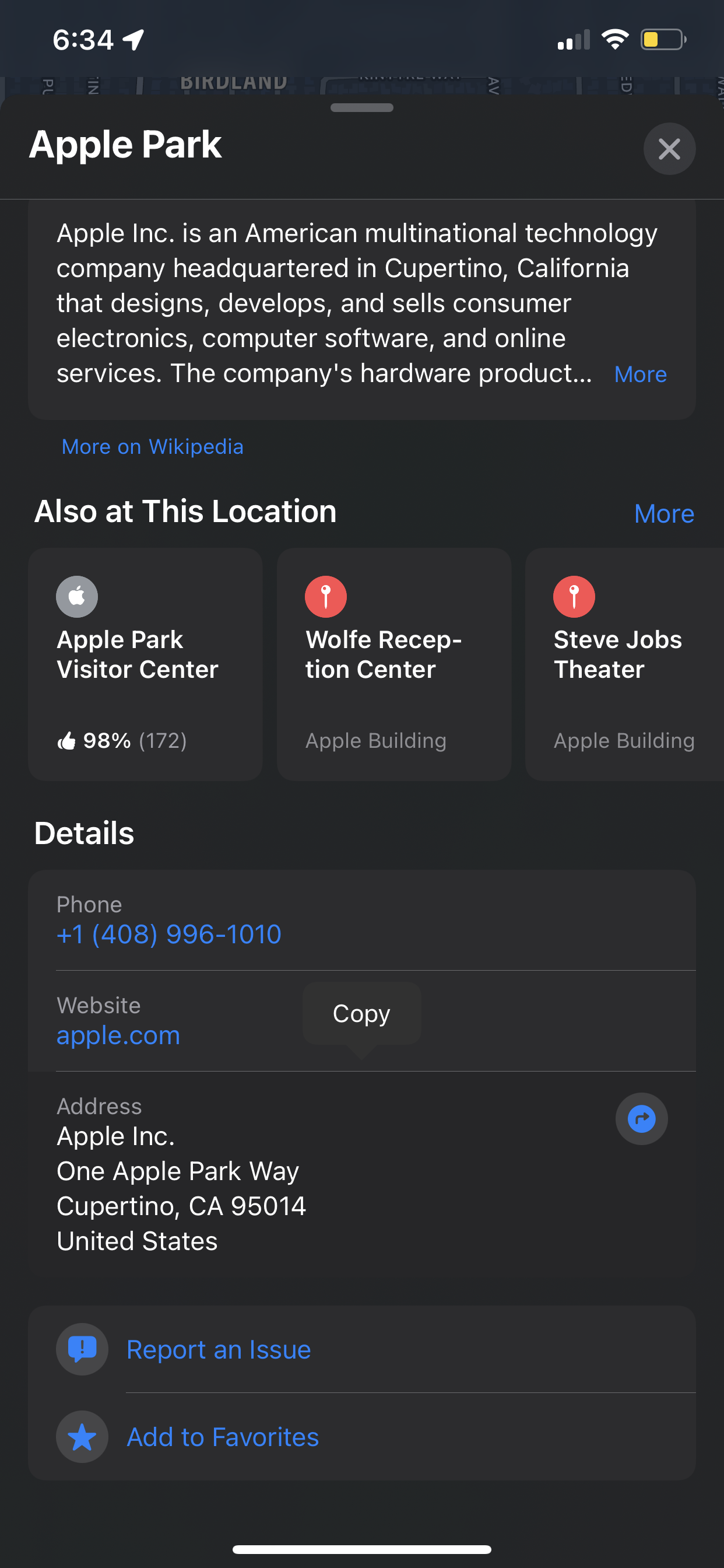Call the phone number +1 (408) 996-1010
The image size is (724, 1568).
(168, 935)
